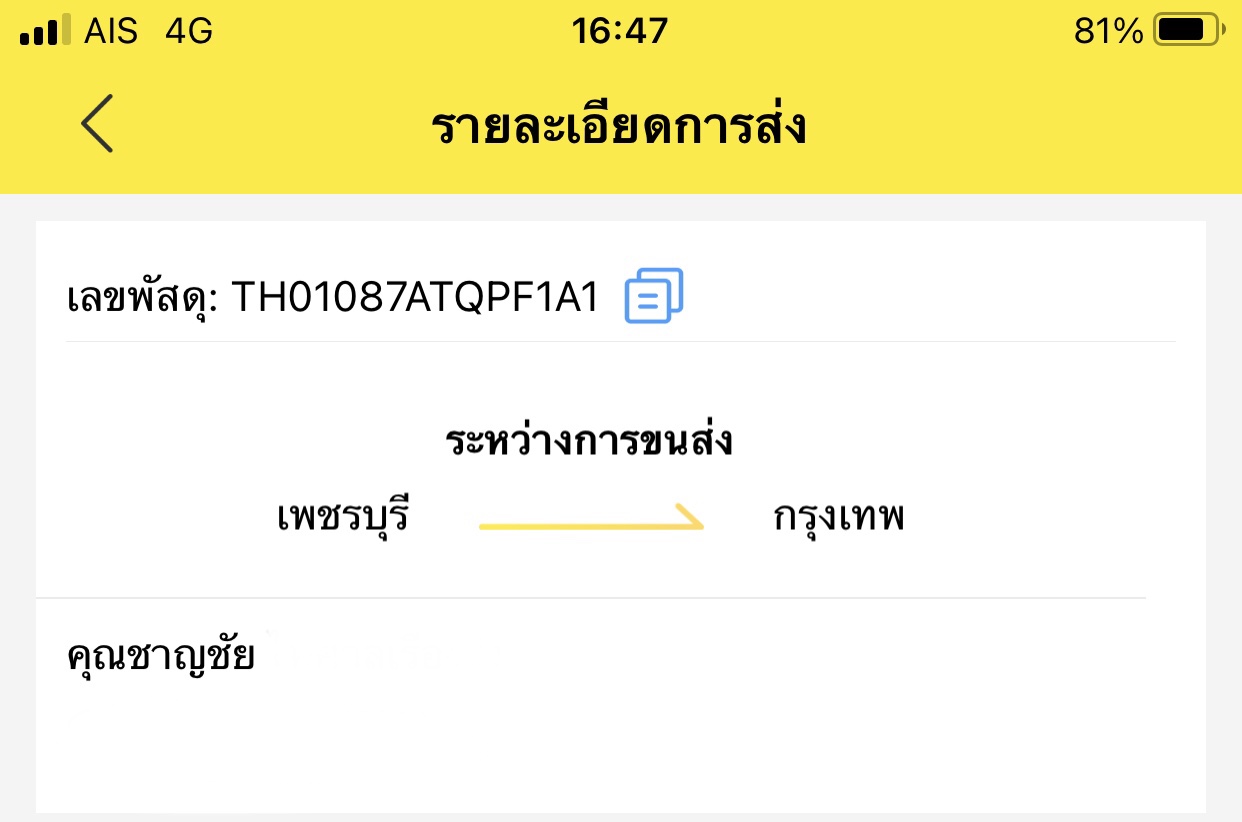The image size is (1242, 822).
Task: Go back from the shipping details page
Action: (97, 124)
